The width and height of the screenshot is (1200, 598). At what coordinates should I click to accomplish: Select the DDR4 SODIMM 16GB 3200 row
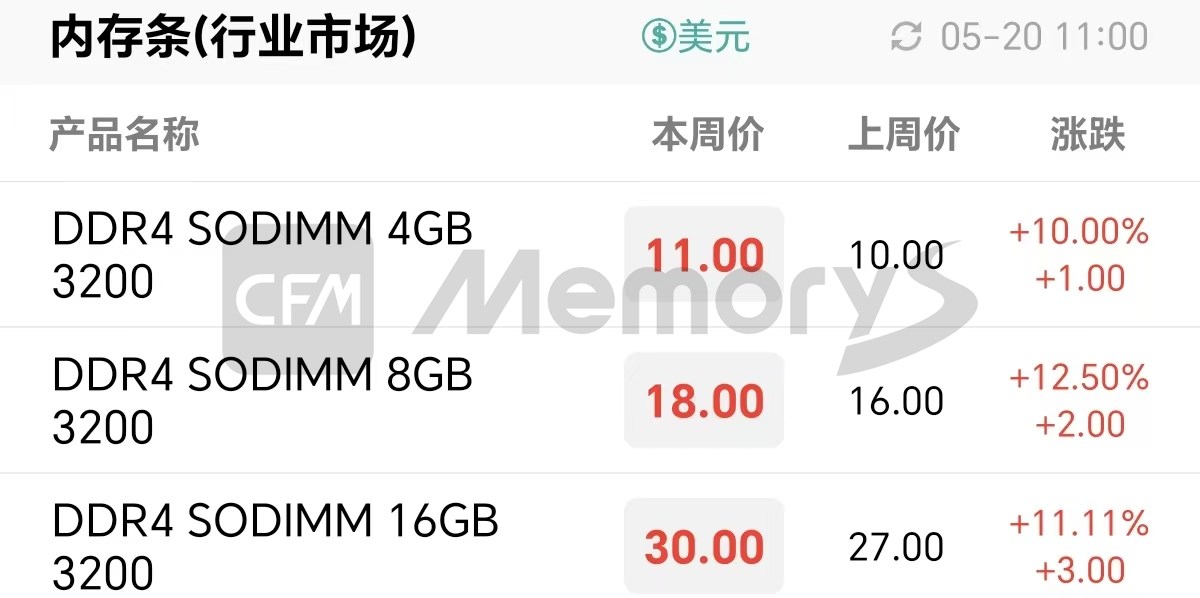pos(275,547)
